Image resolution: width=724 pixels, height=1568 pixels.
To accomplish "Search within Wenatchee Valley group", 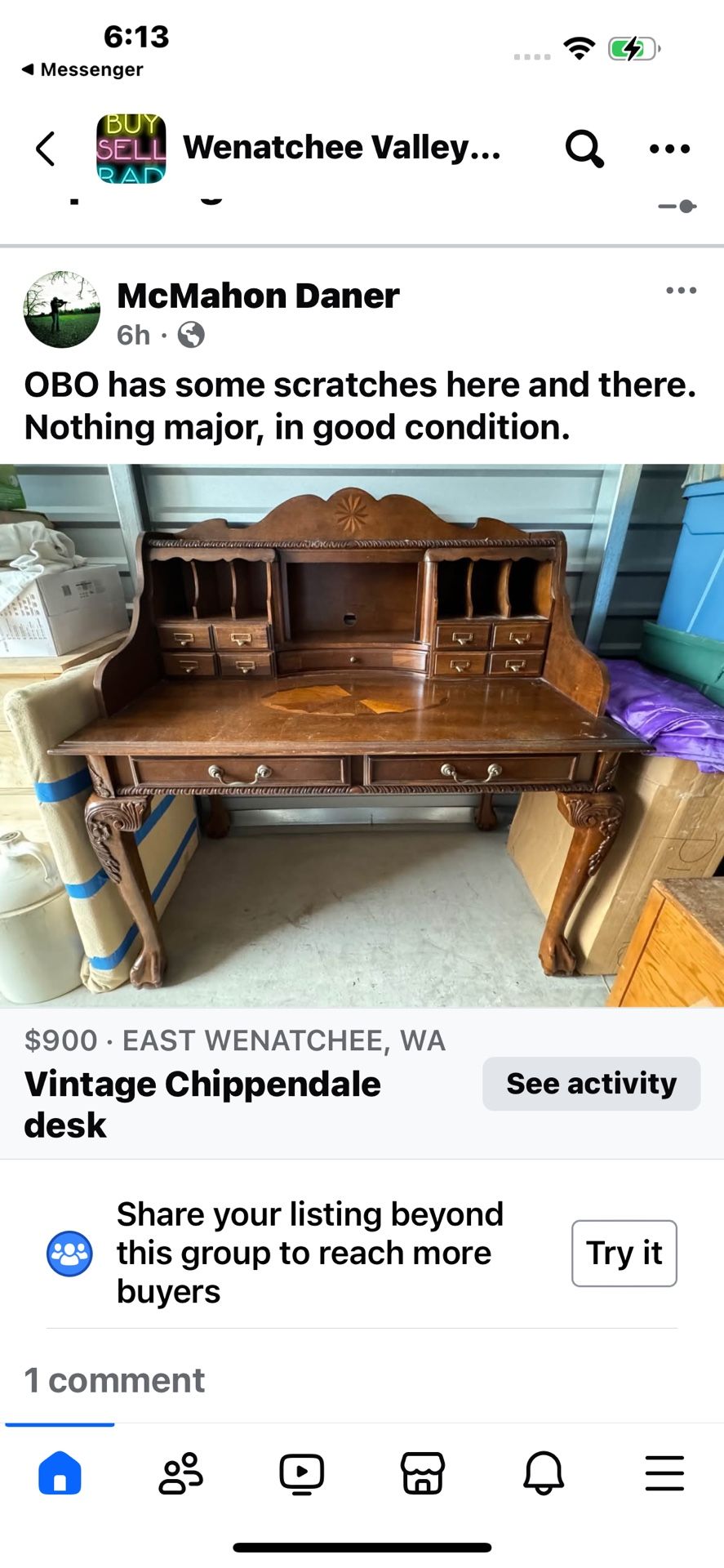I will click(584, 149).
